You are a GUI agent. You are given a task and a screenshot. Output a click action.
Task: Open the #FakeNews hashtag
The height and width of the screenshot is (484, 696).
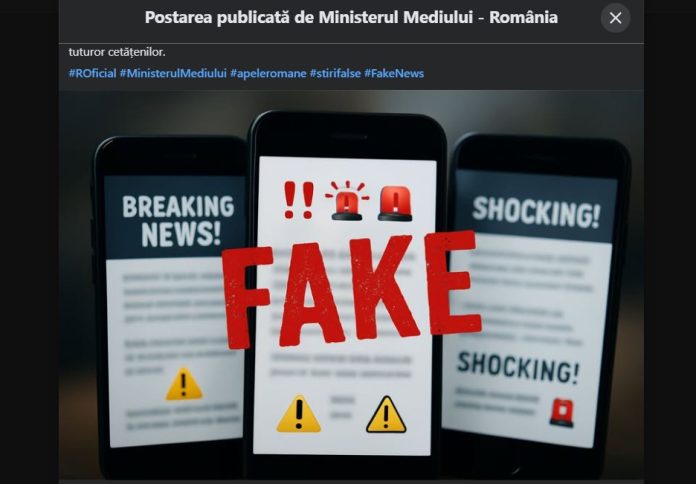tap(393, 73)
